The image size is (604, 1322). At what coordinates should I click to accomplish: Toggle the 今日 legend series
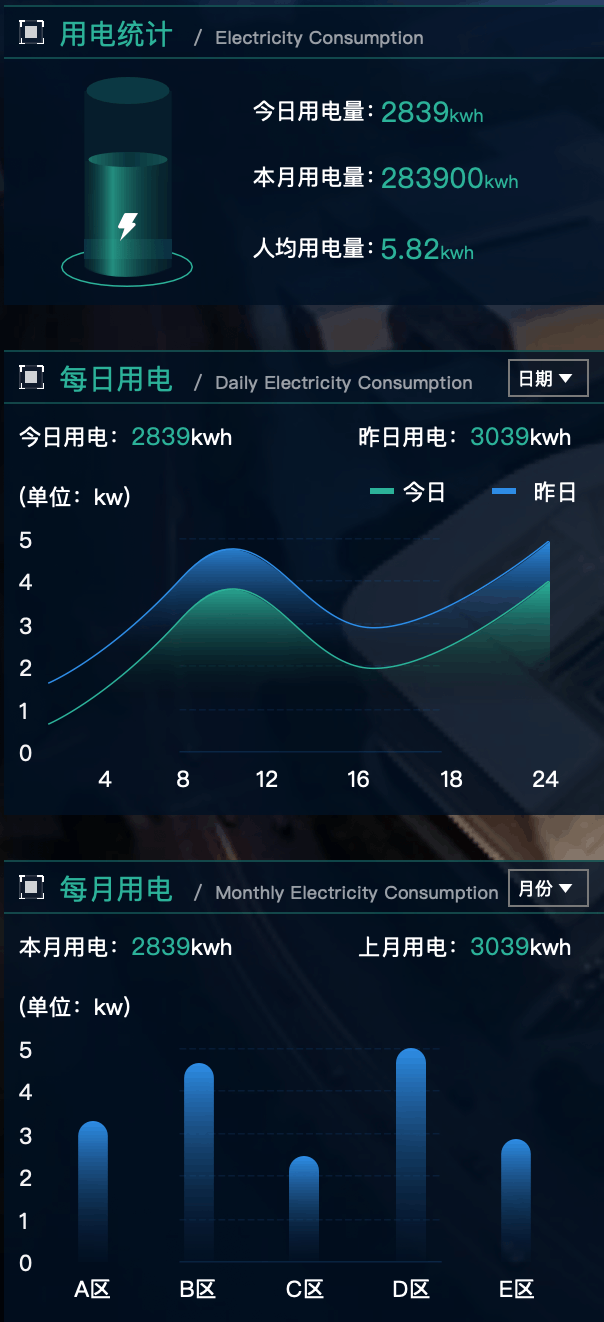point(408,492)
